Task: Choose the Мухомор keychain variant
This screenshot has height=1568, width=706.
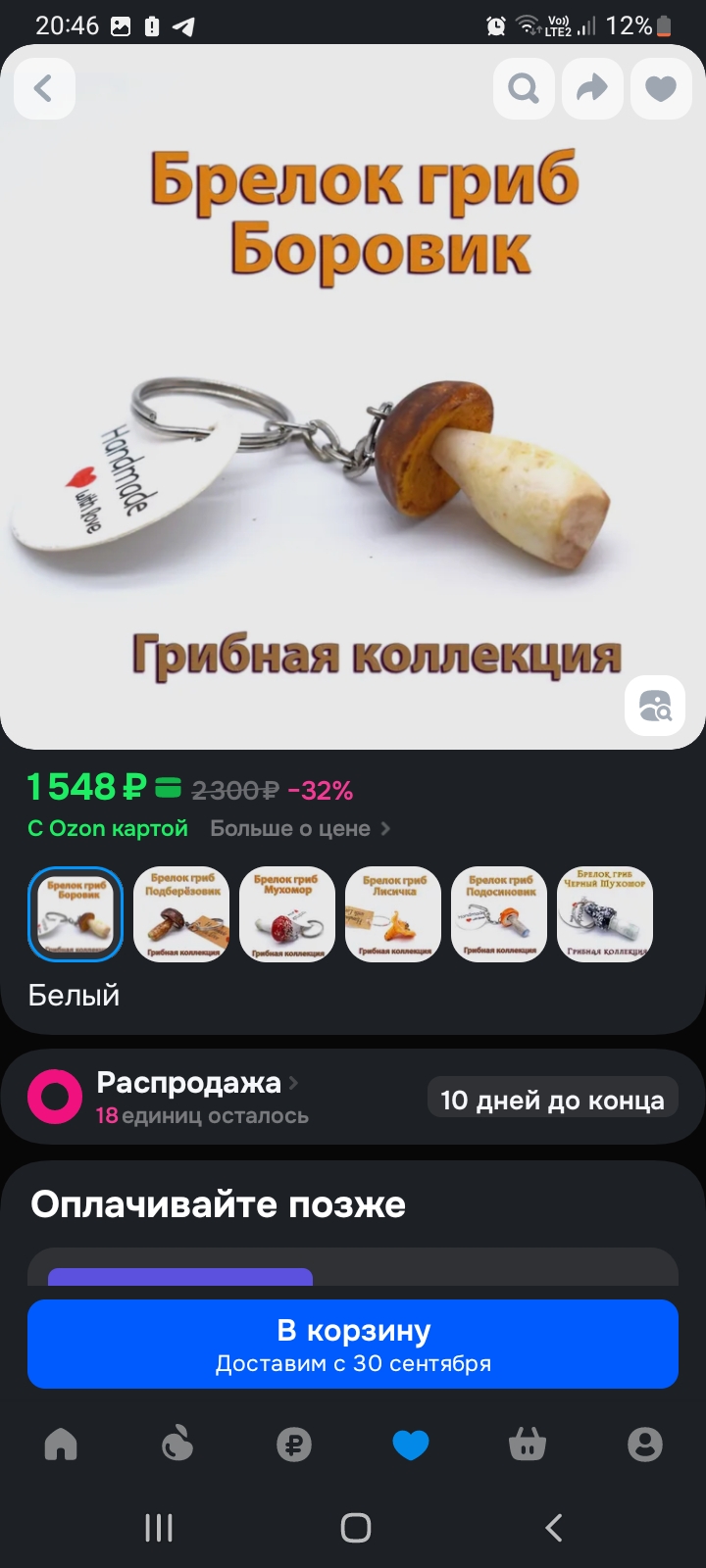Action: (287, 915)
